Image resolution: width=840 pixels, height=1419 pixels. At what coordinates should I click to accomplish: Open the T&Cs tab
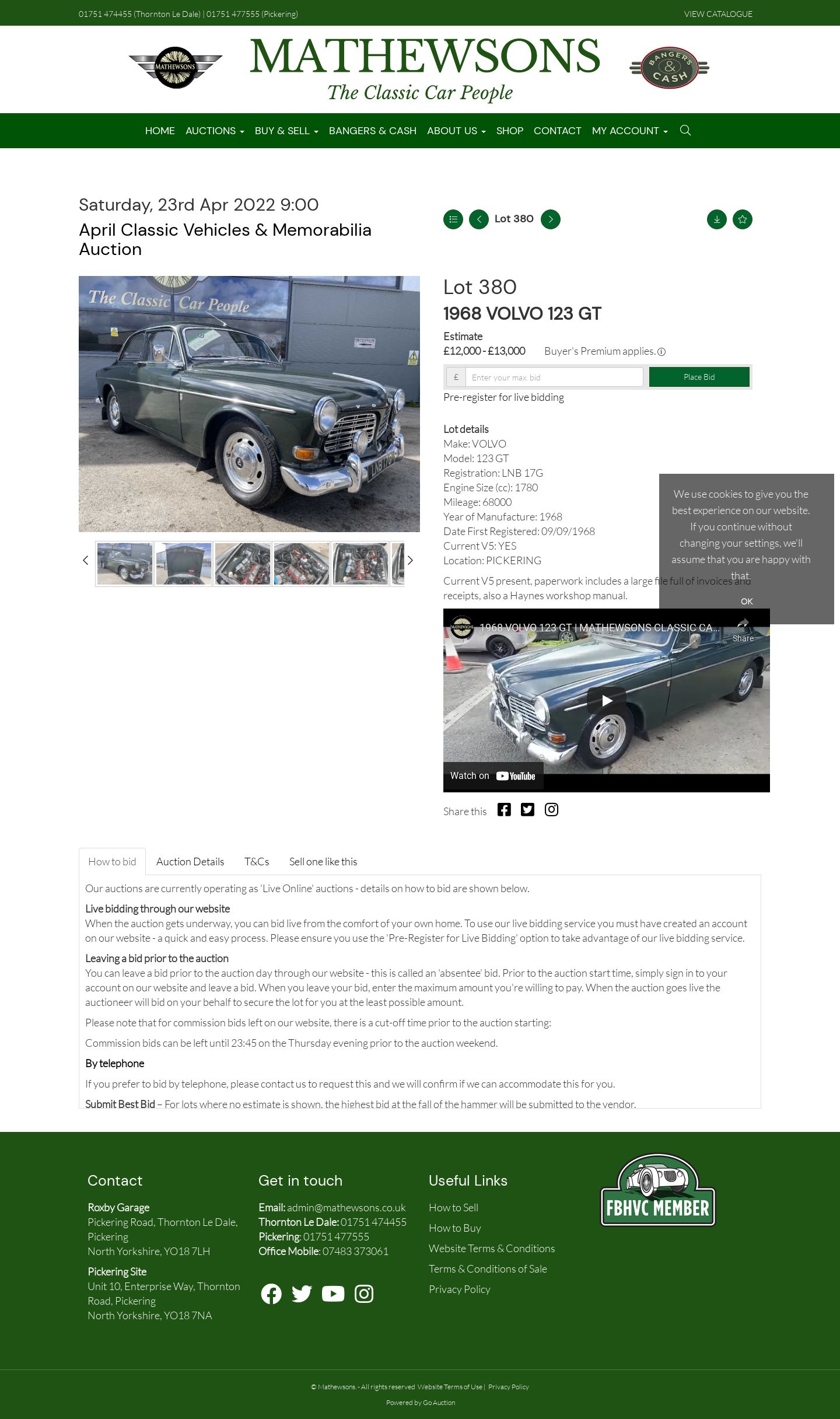pyautogui.click(x=257, y=861)
